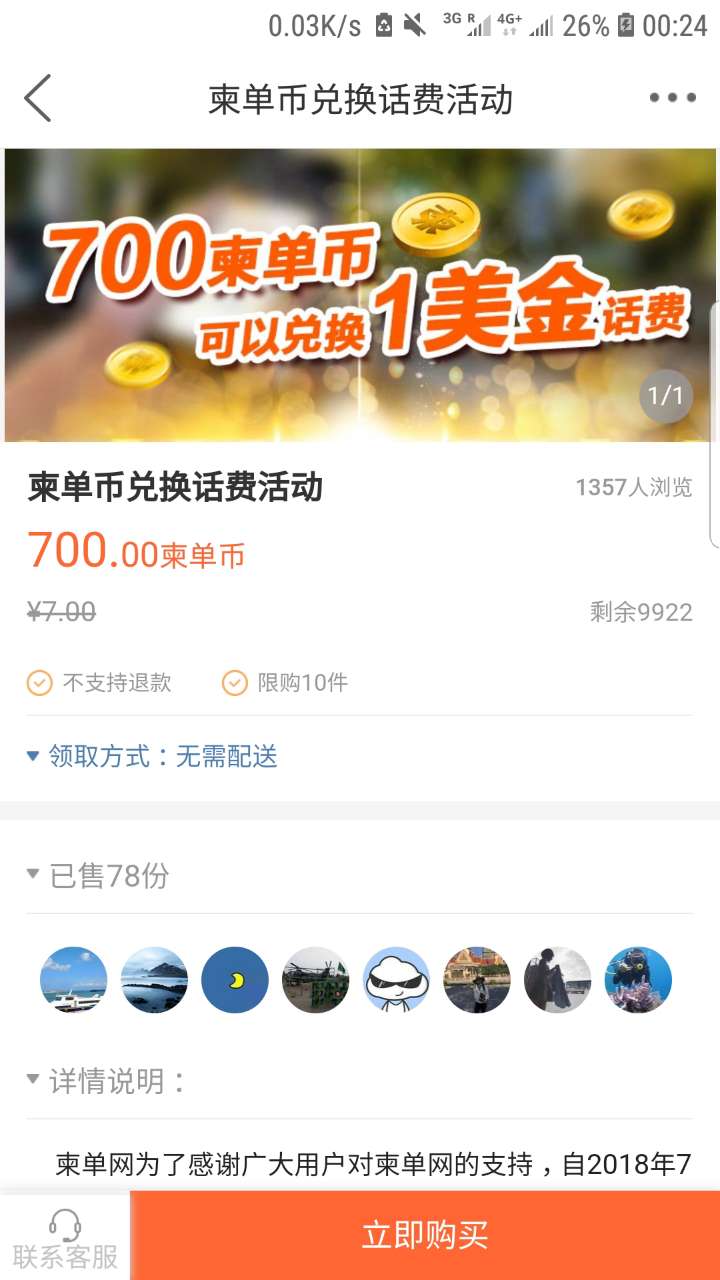Tap the 700柬单币 promo banner image

[360, 295]
